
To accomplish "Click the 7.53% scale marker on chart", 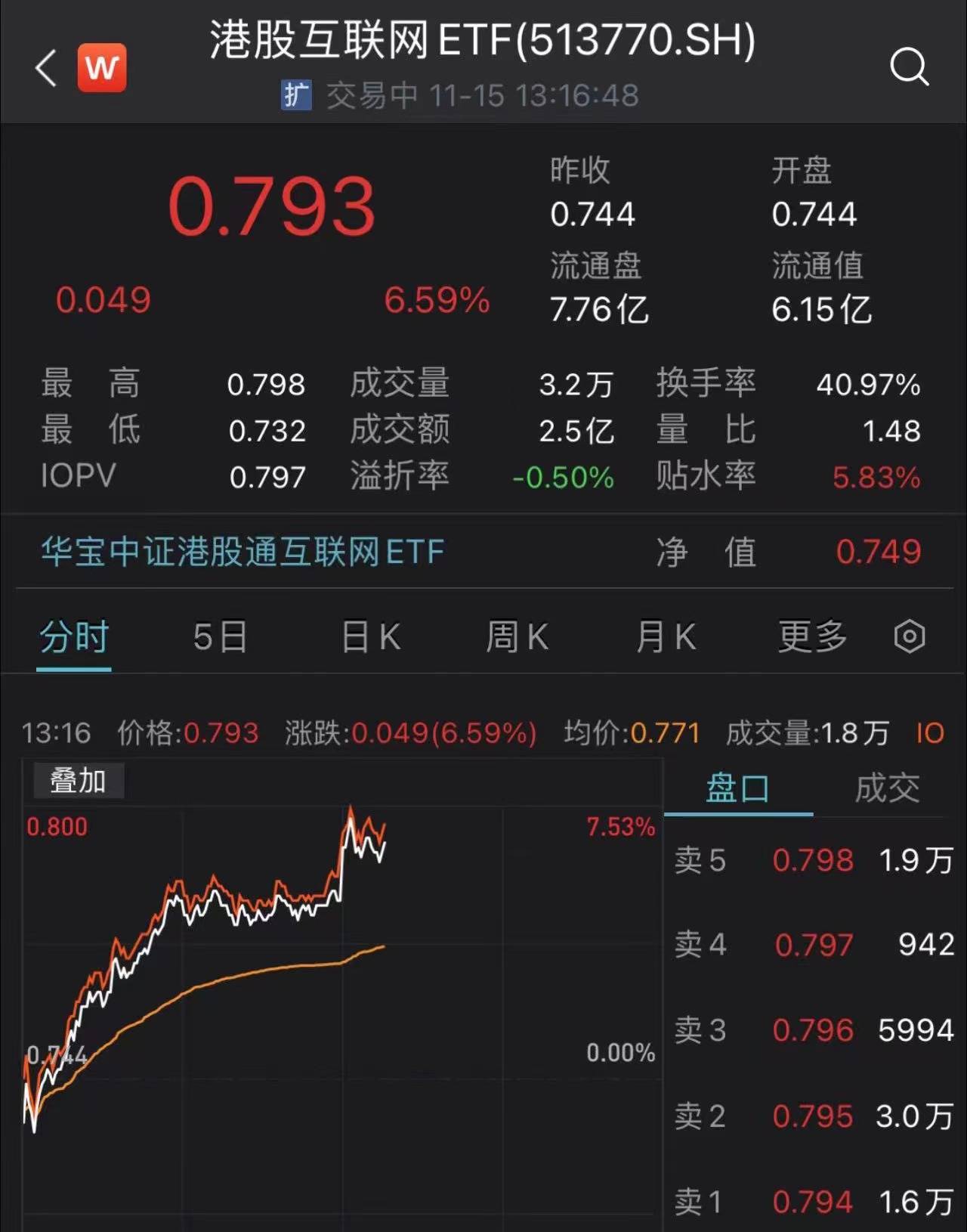I will [621, 828].
